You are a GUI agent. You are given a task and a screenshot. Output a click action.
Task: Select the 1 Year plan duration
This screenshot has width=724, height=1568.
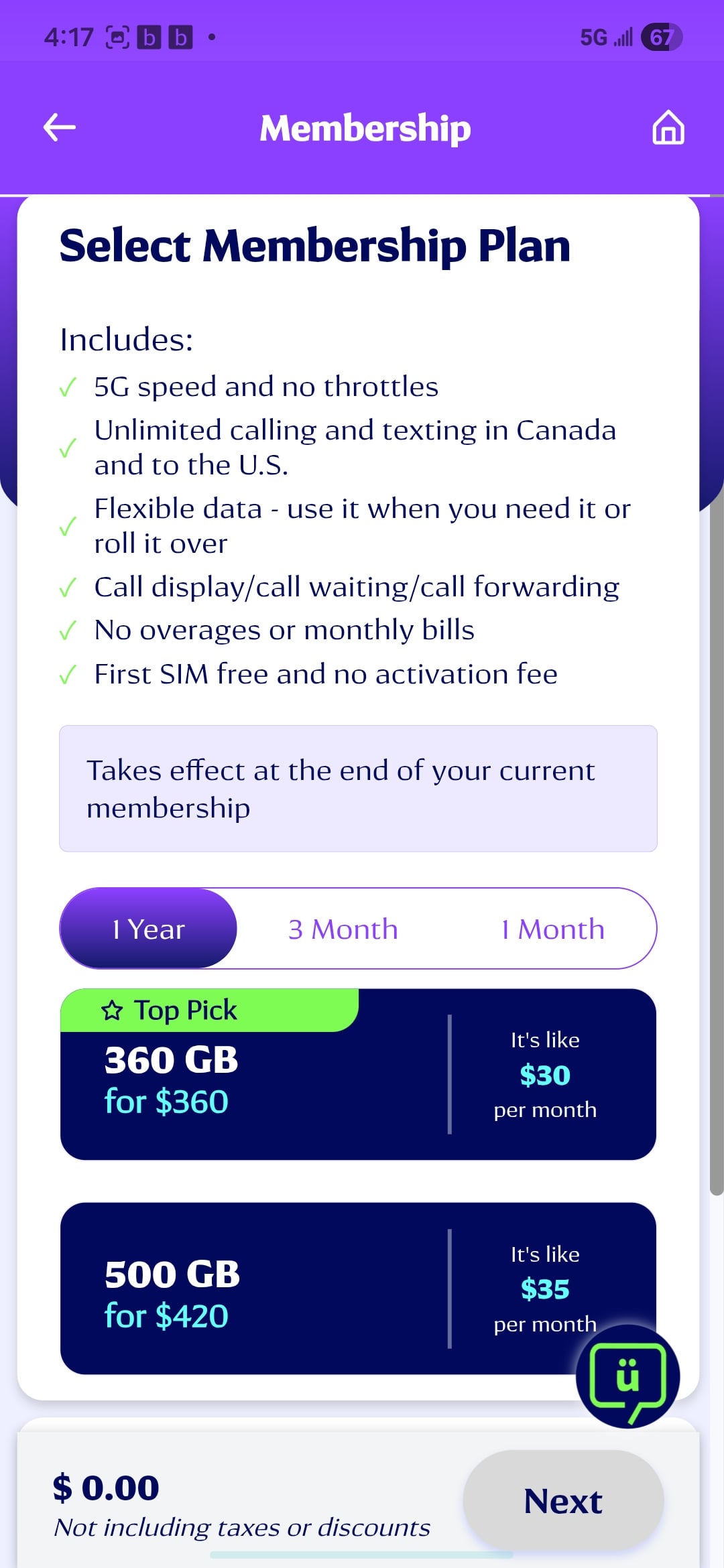click(x=149, y=929)
